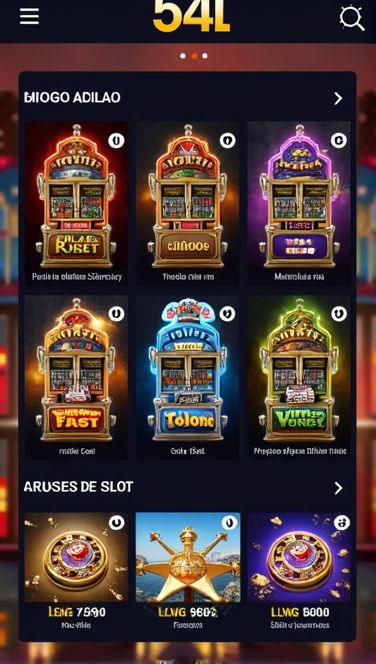Screen dimensions: 376x664
Task: Launch the blue Tolone slot machine
Action: (188, 377)
